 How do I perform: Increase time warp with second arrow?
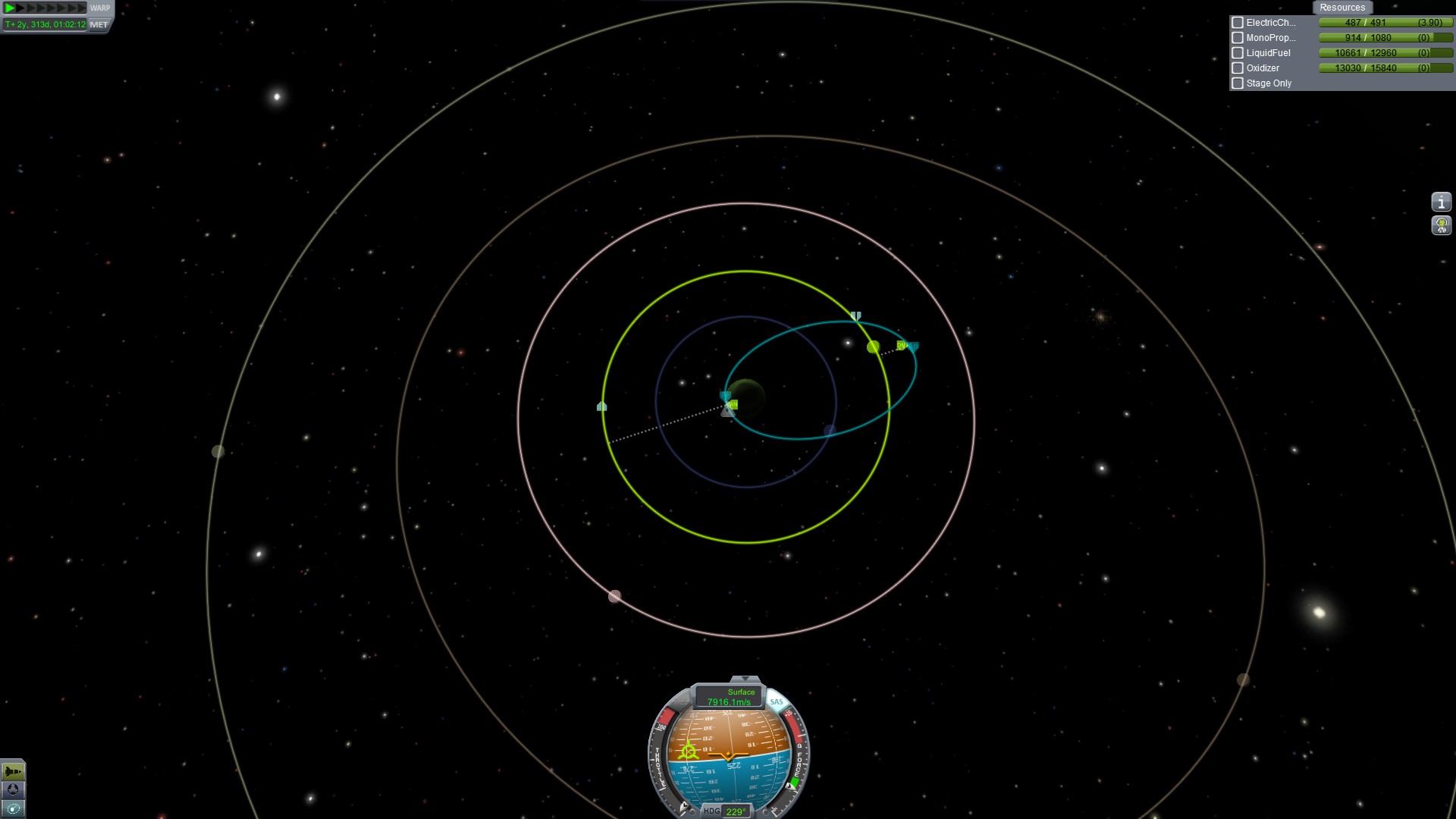[x=21, y=8]
